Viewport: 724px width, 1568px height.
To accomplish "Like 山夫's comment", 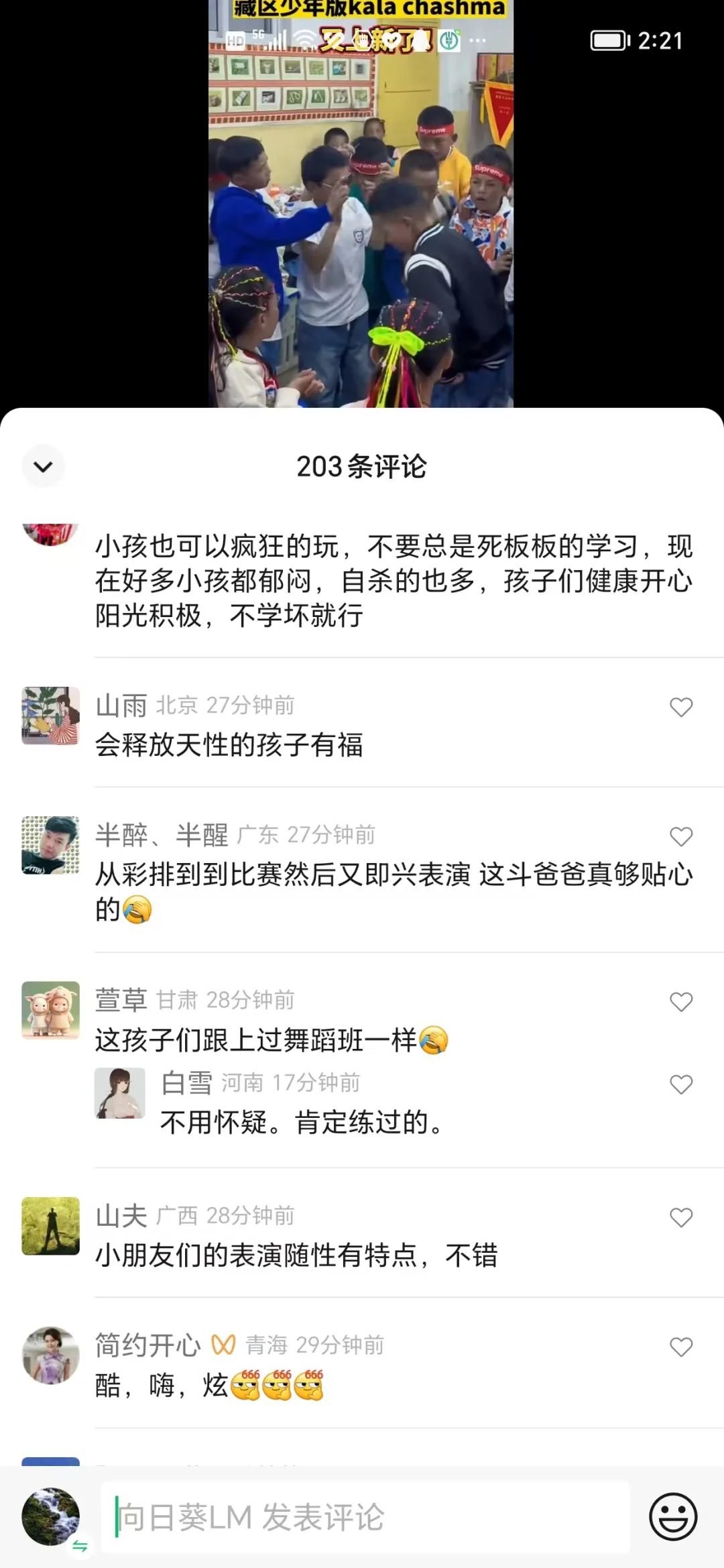I will [681, 1217].
